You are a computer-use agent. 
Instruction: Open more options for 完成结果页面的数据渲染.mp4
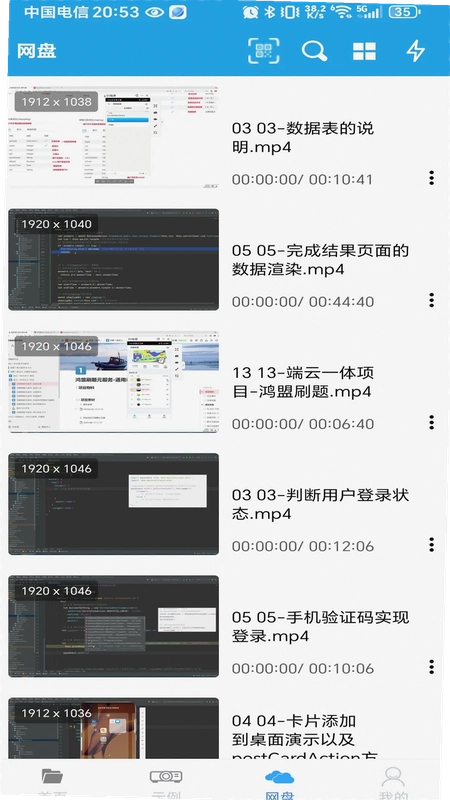coord(432,300)
